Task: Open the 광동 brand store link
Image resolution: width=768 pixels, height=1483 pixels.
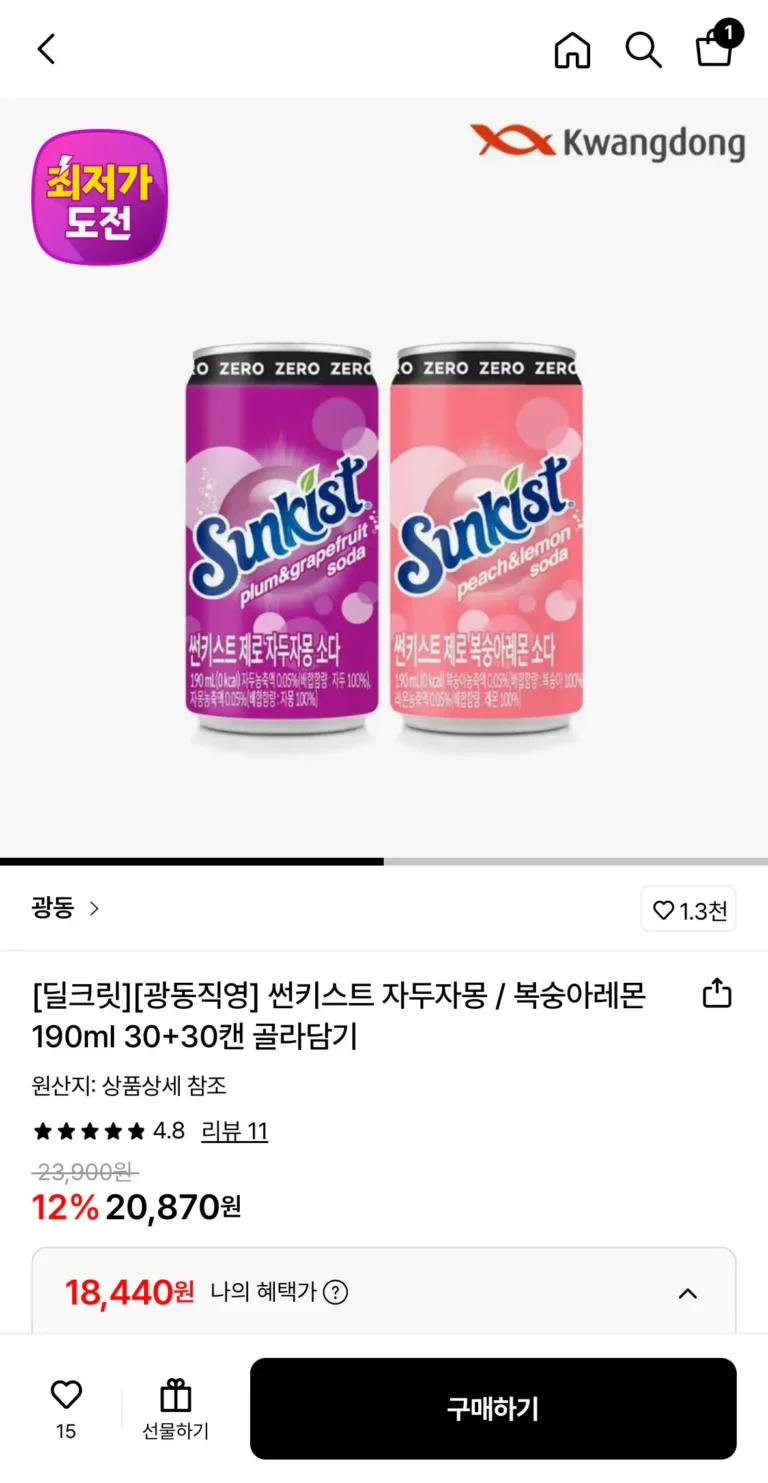Action: click(x=66, y=908)
